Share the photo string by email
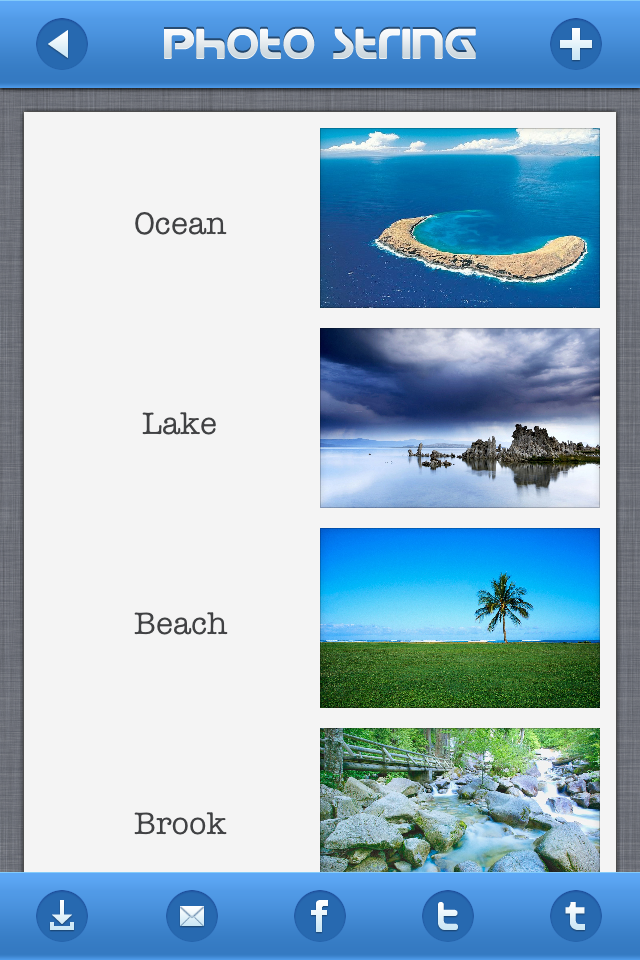Screen dimensions: 640x960 (x=191, y=915)
